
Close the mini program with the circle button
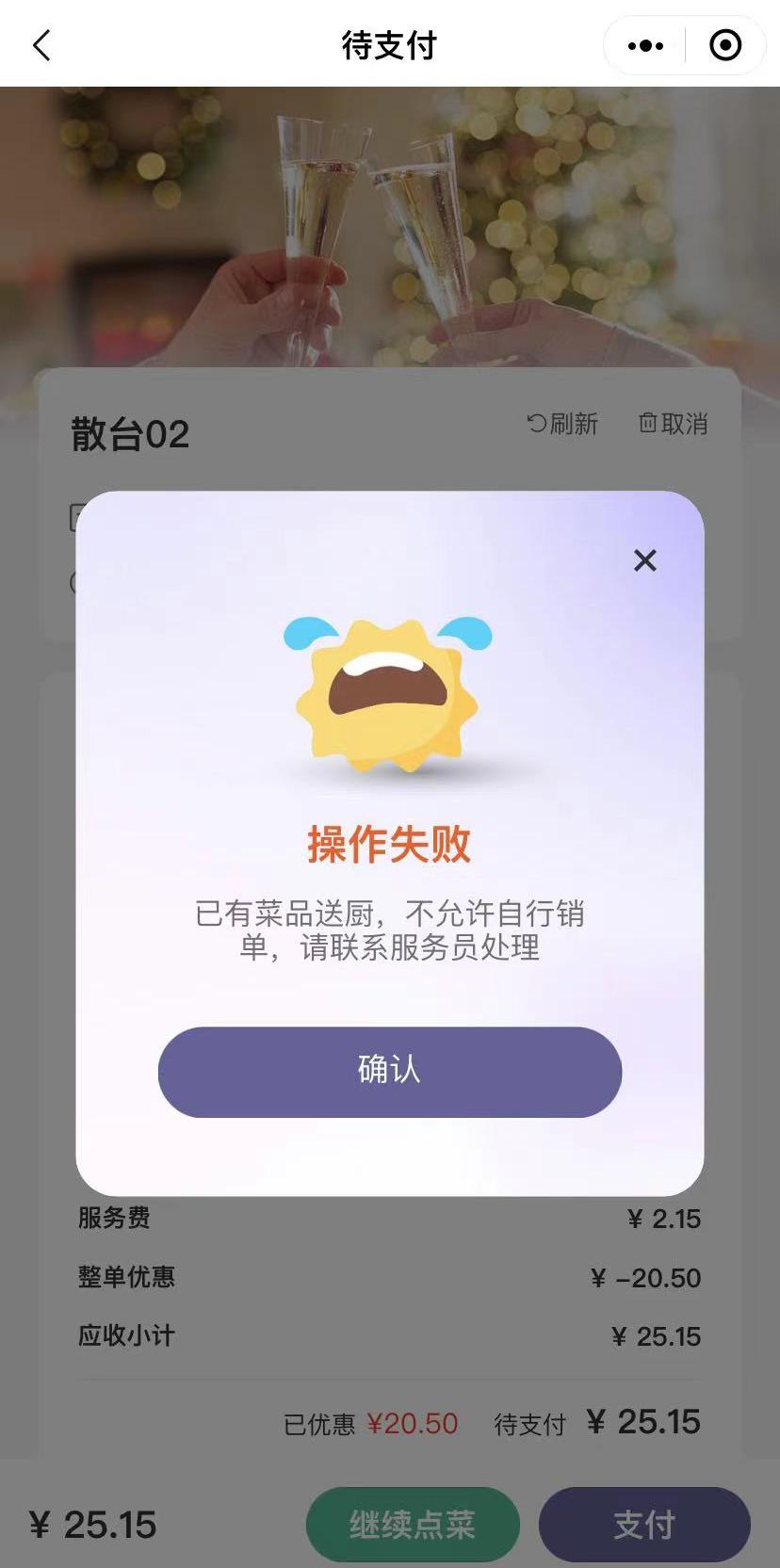724,45
